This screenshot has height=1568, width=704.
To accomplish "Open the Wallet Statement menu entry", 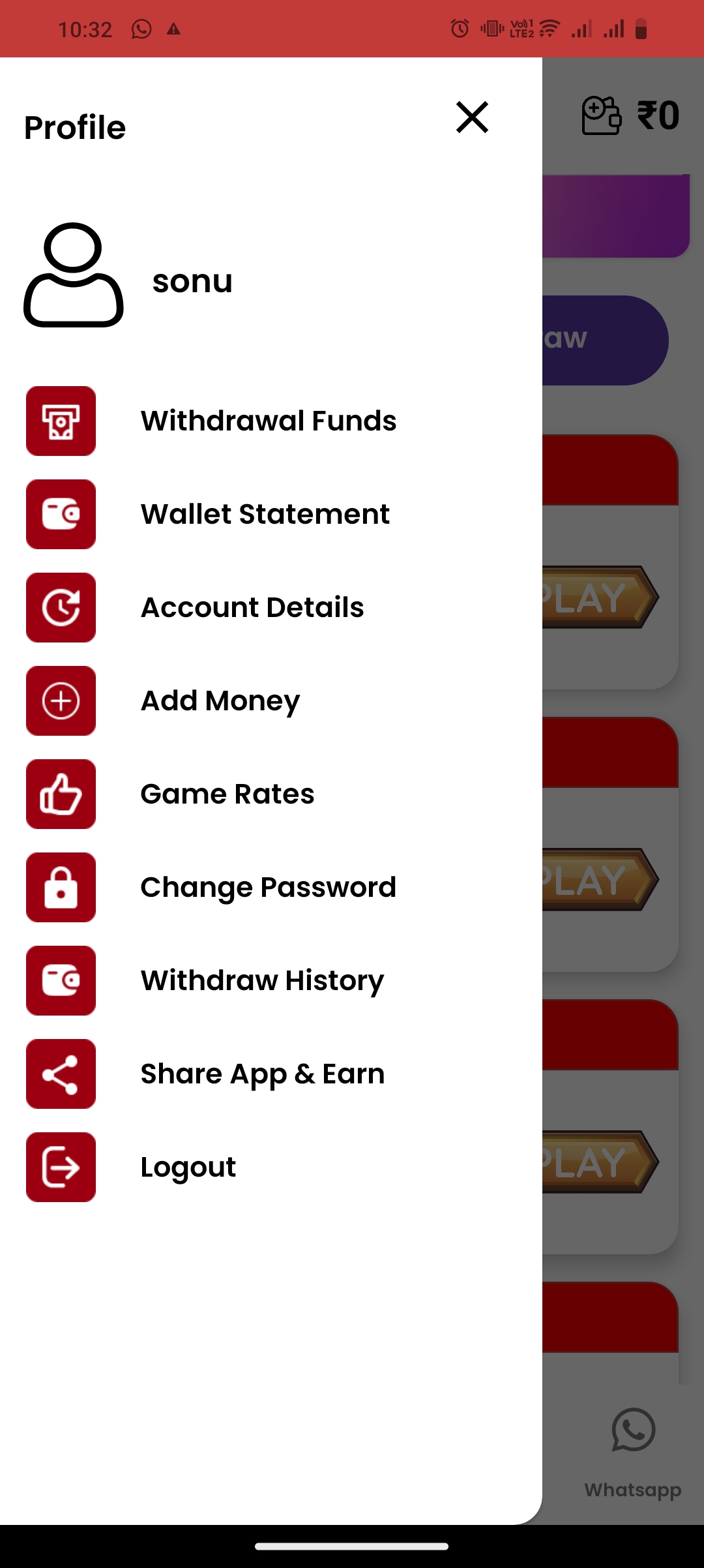I will (265, 515).
